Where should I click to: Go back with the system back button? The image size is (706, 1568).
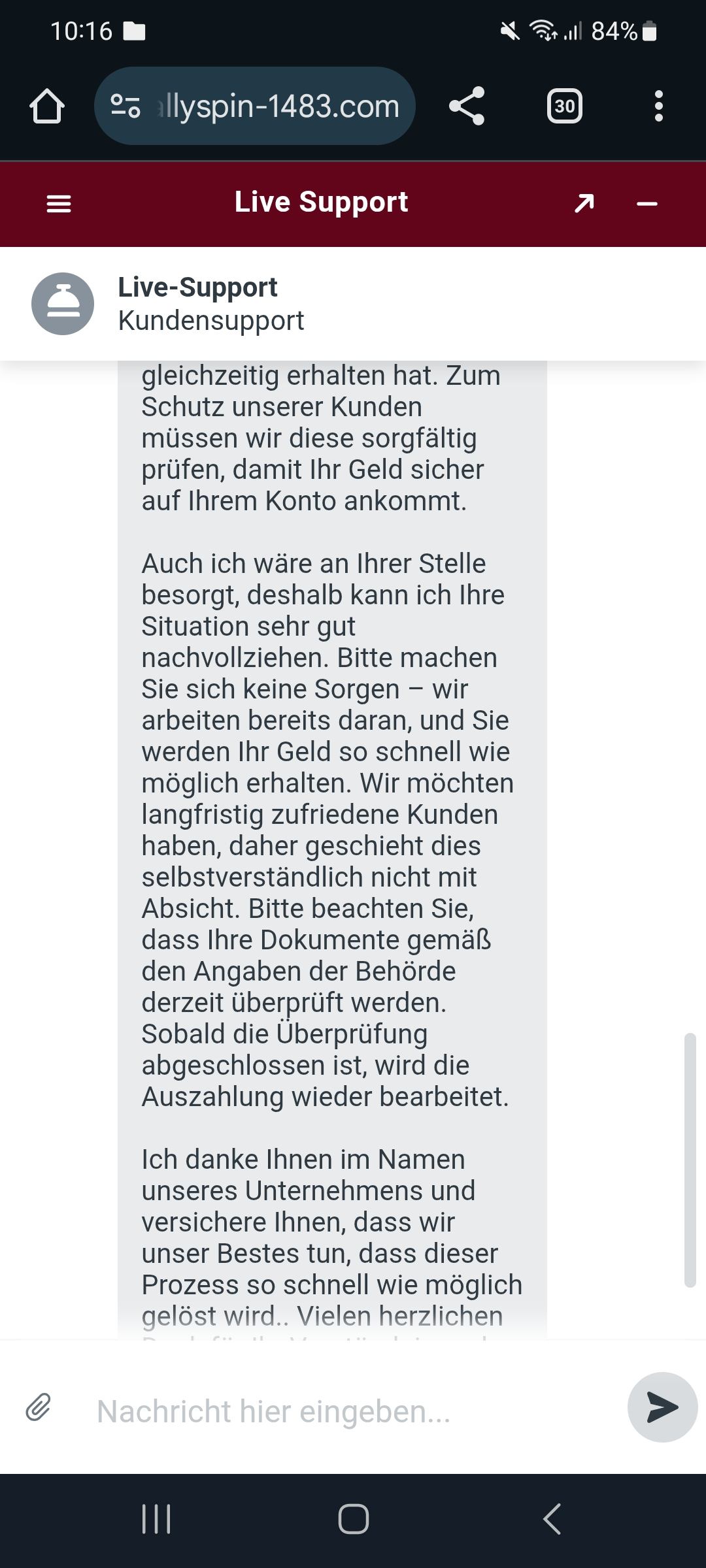(x=552, y=1518)
